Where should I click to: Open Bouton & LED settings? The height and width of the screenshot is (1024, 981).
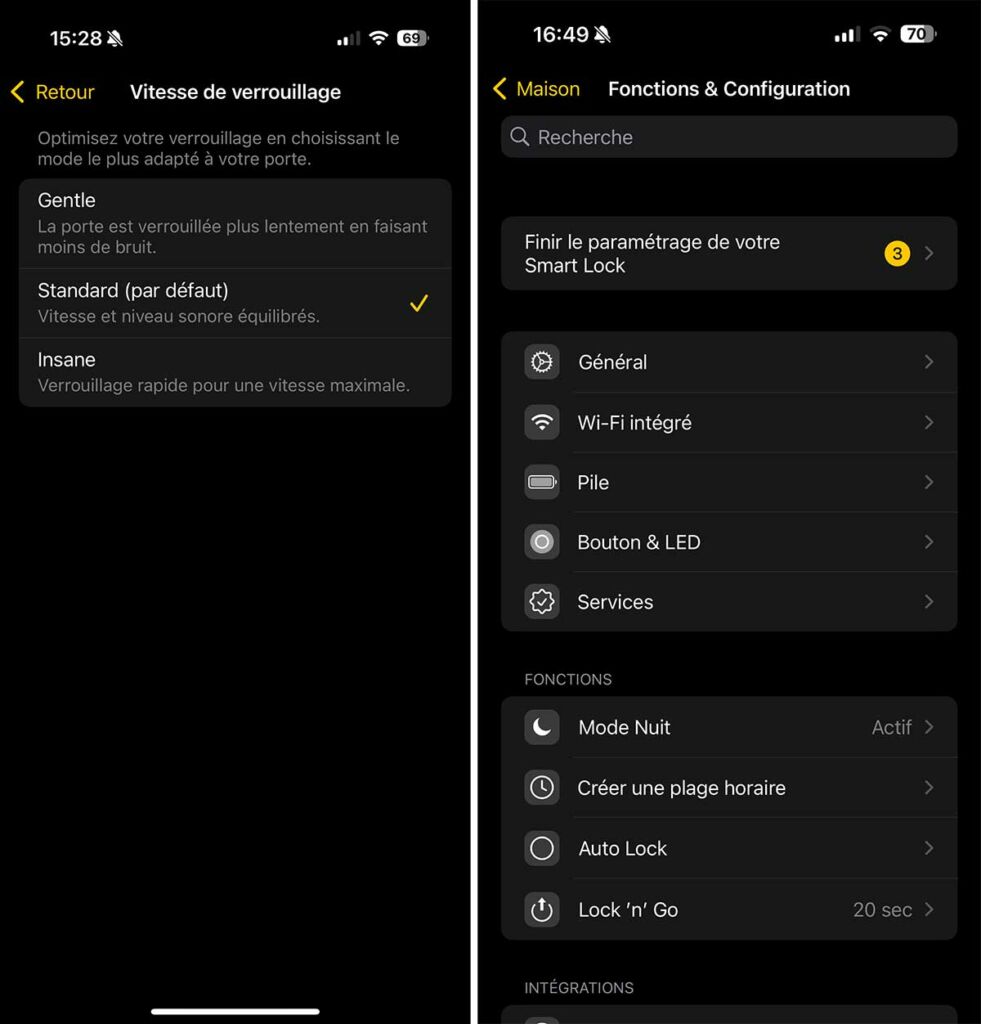(728, 542)
